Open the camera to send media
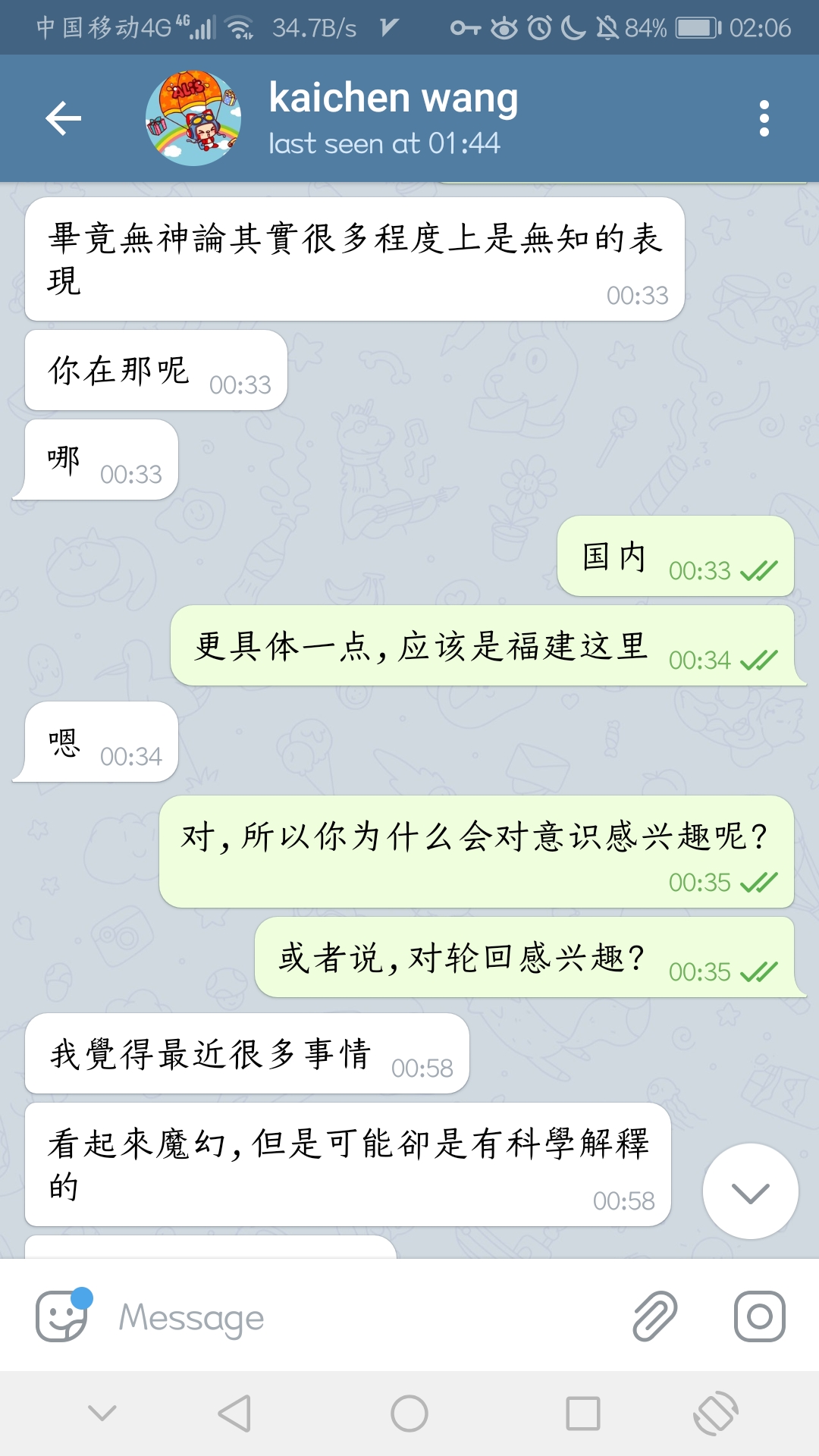 [759, 1316]
